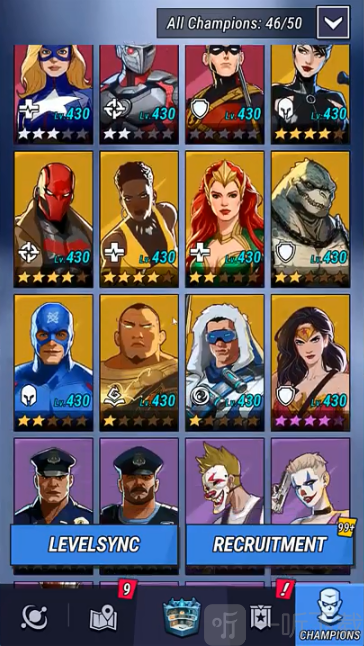Select the bald glowing-eyed golden champion
The height and width of the screenshot is (646, 364).
click(139, 363)
